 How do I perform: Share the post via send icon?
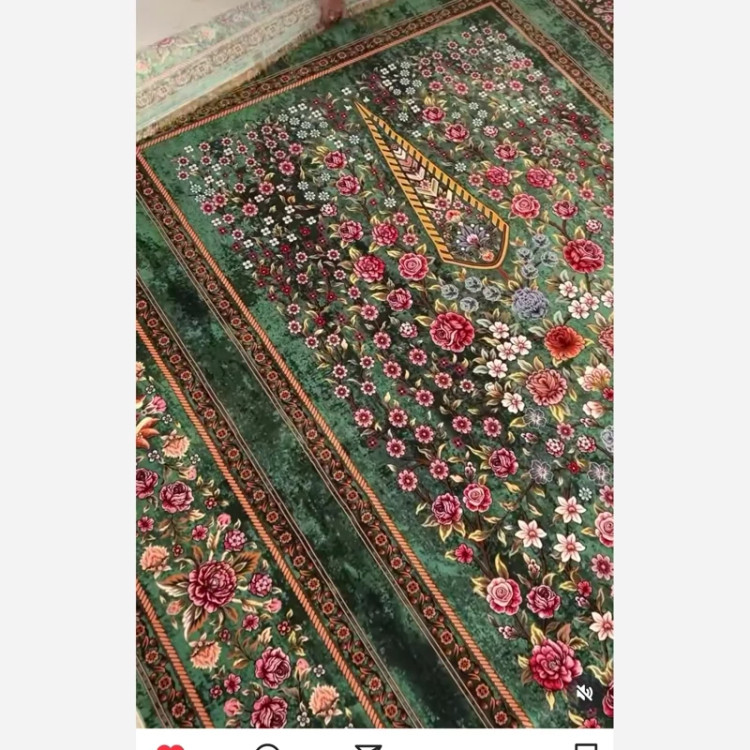[x=368, y=746]
